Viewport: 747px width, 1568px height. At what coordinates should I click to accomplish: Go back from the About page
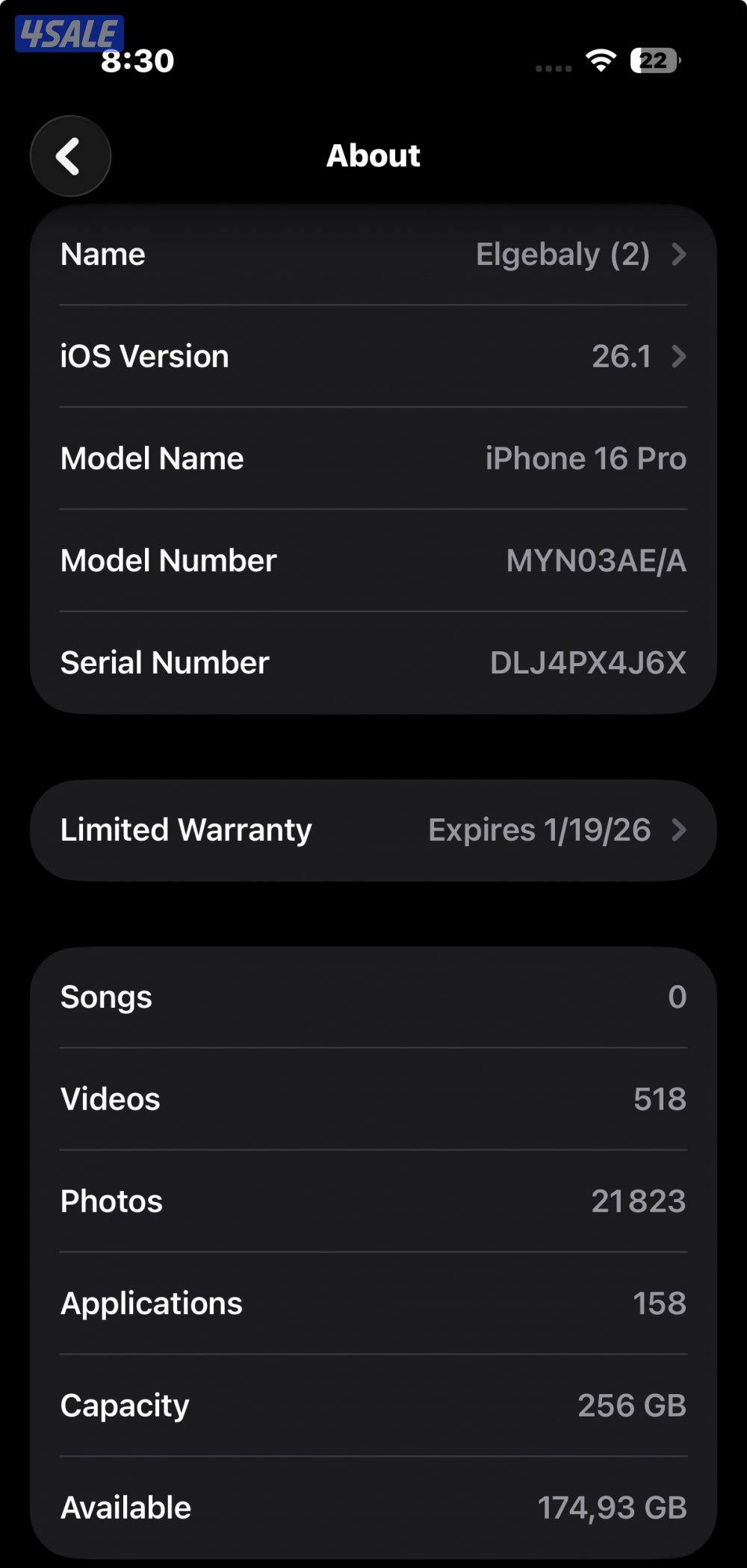70,156
